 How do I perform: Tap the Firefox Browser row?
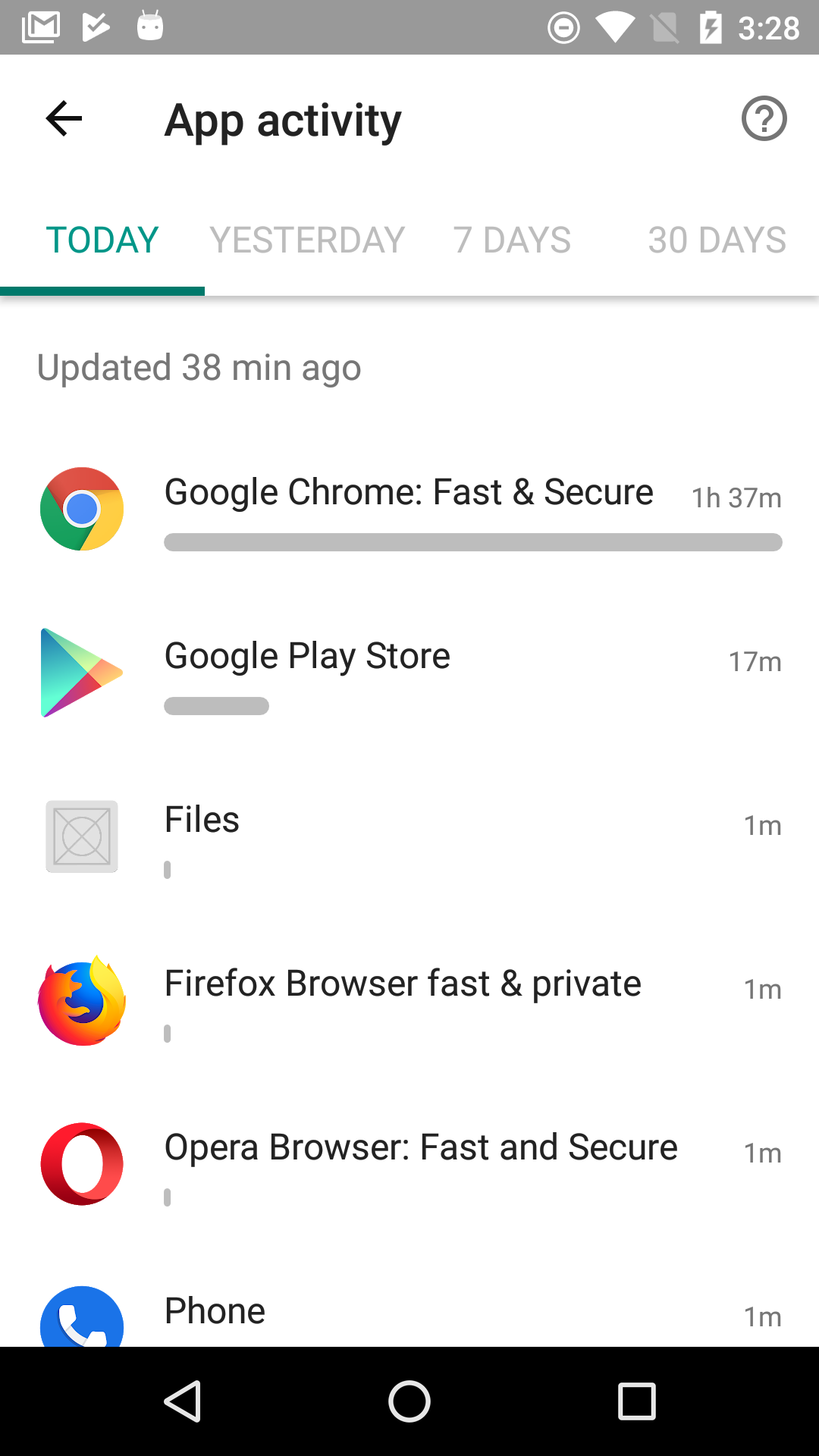click(409, 1001)
